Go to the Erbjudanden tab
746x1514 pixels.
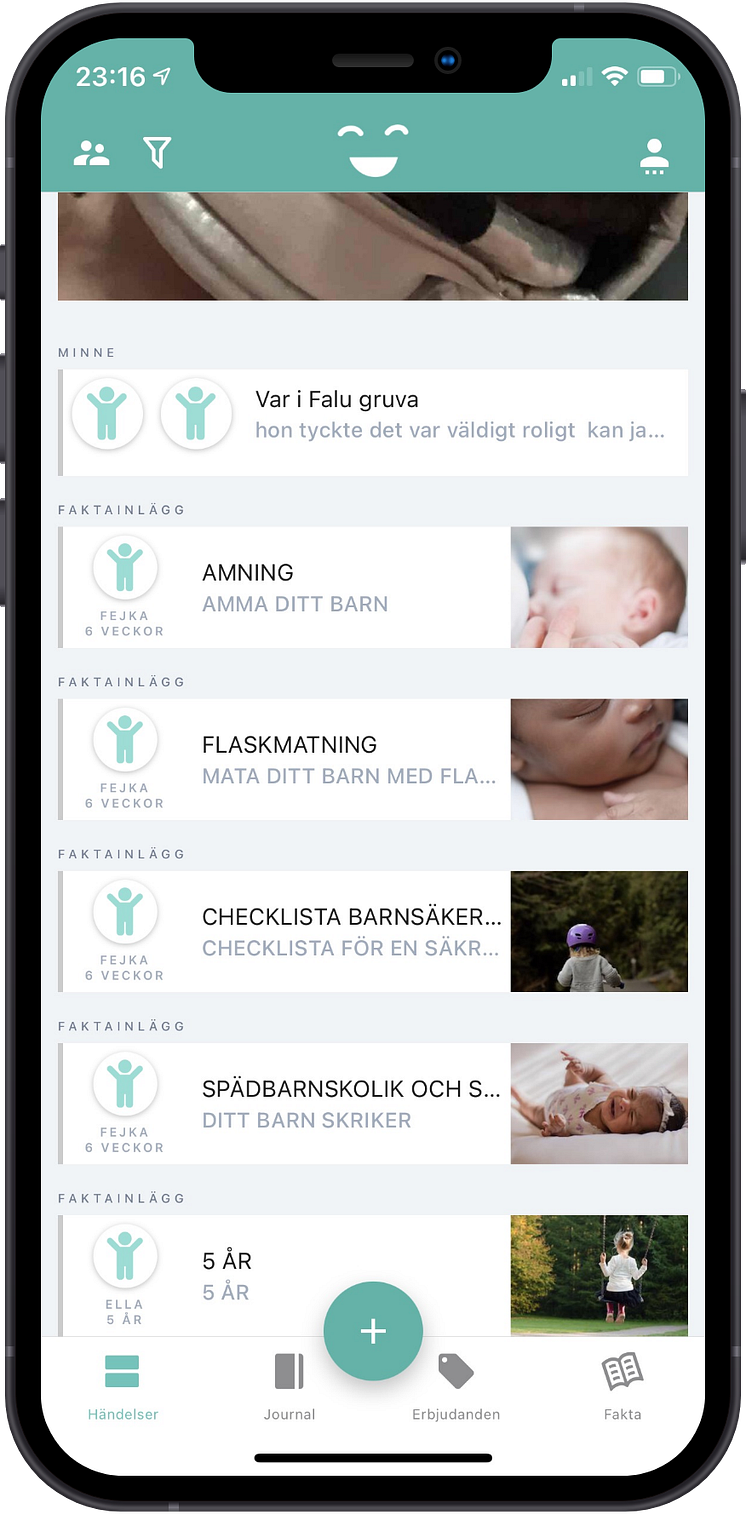(456, 1385)
